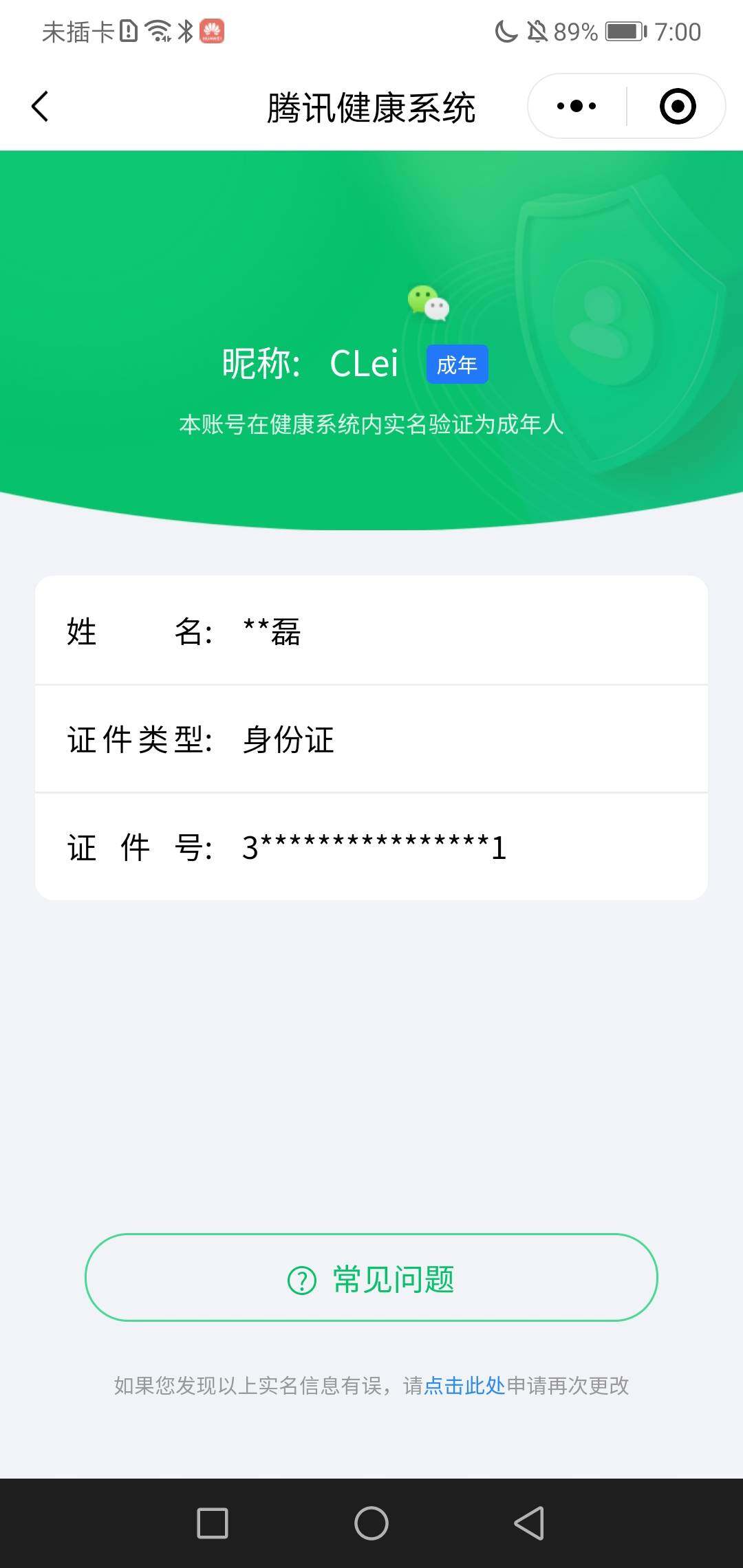This screenshot has width=743, height=1568.
Task: Go back using the top-left arrow
Action: (41, 107)
